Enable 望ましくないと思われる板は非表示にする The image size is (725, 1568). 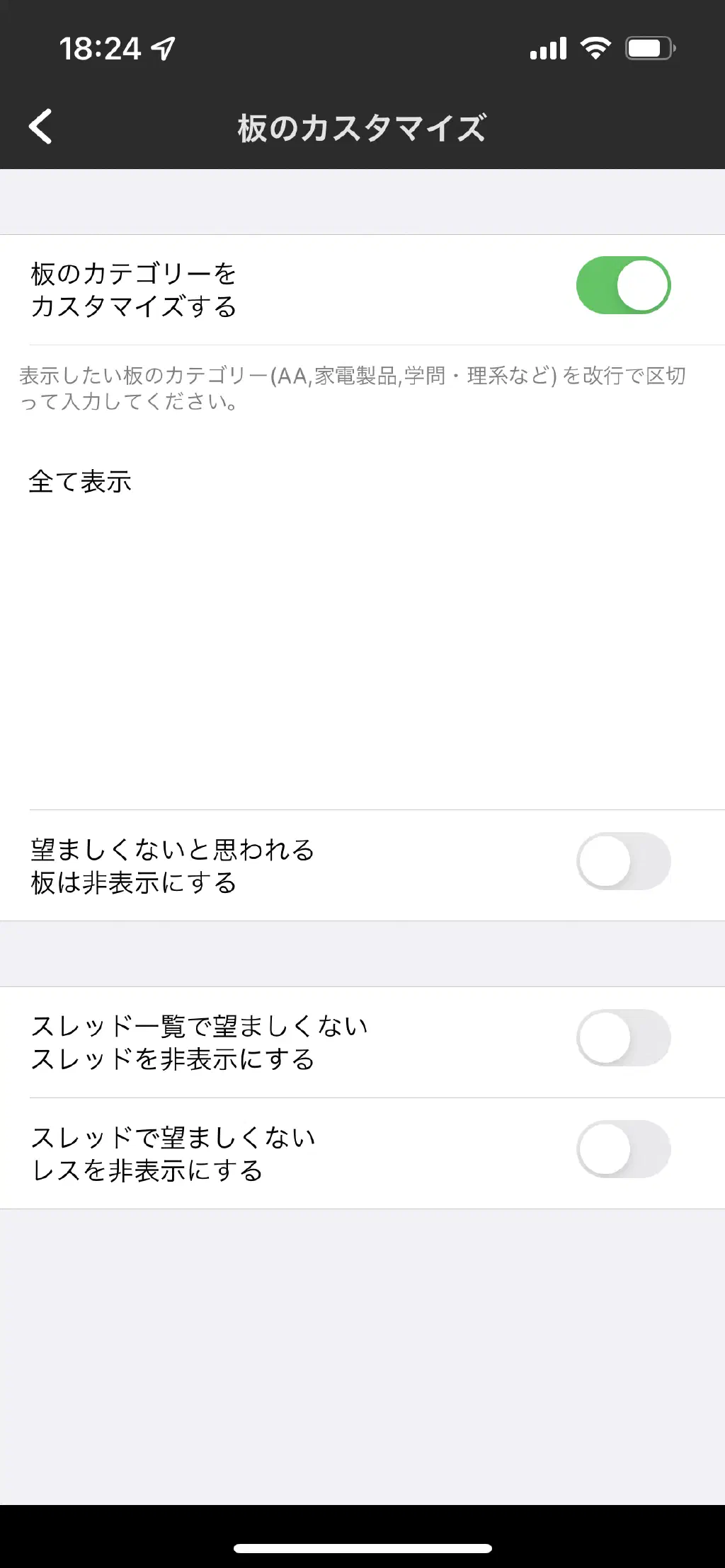(x=623, y=861)
